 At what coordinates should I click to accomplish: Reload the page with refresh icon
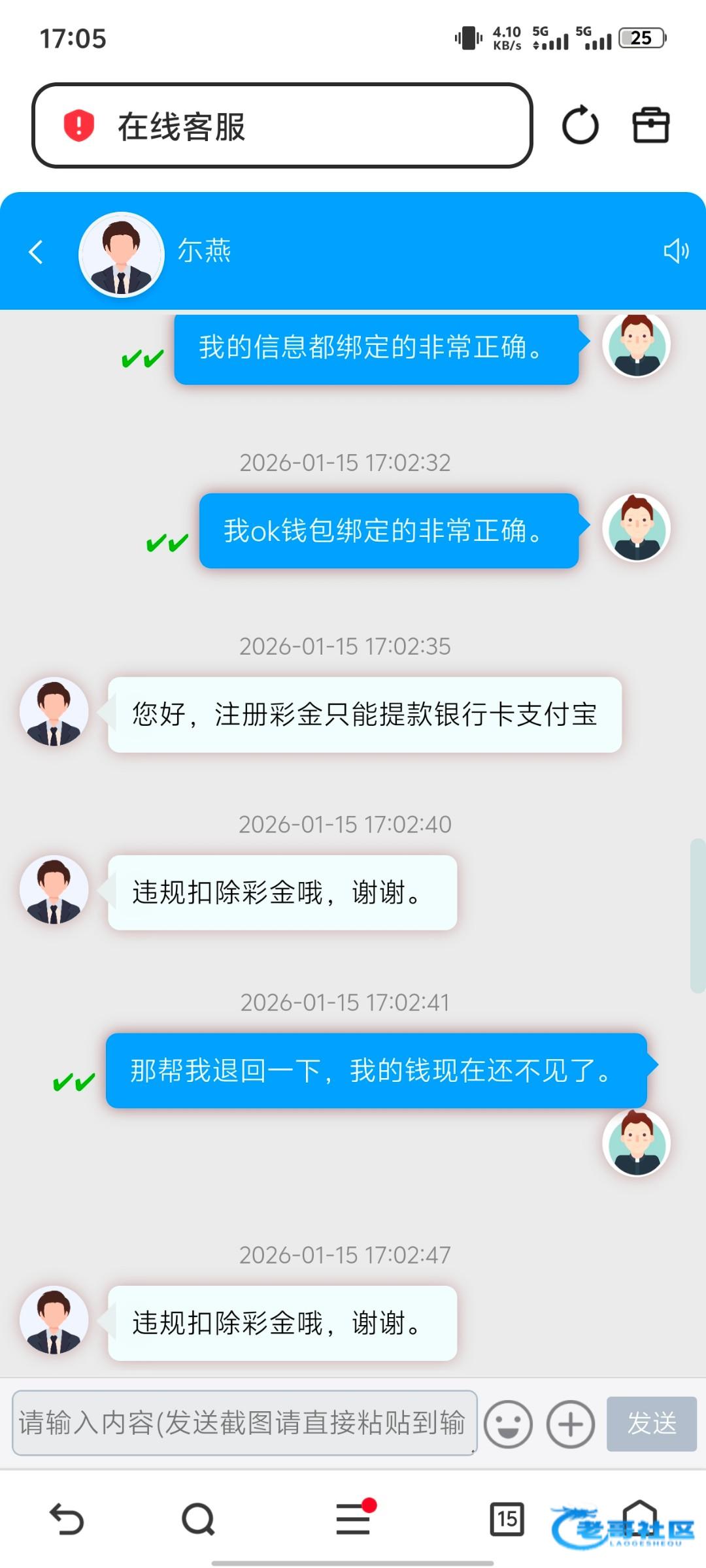tap(580, 125)
